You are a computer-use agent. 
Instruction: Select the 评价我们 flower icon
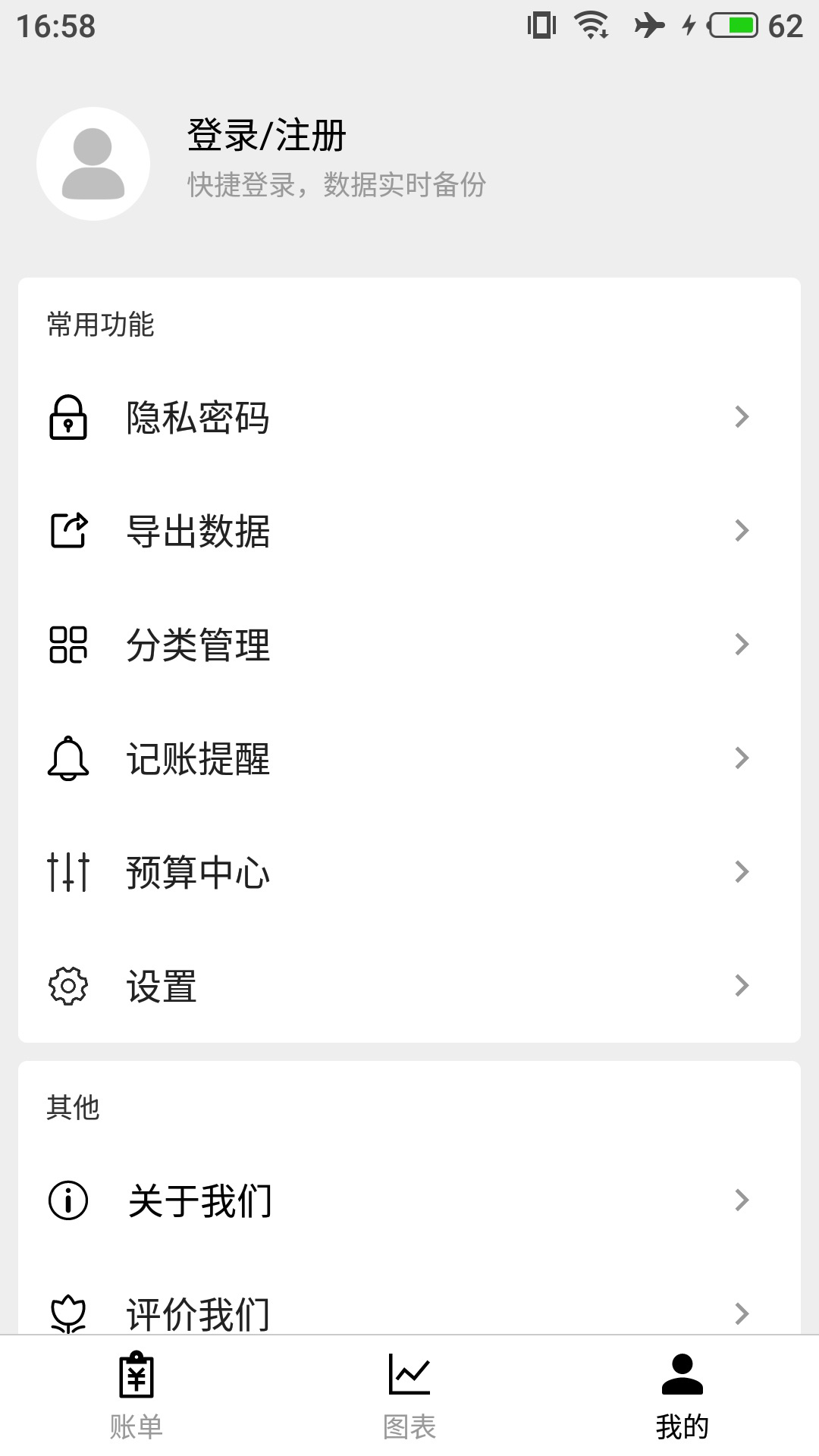[67, 1313]
